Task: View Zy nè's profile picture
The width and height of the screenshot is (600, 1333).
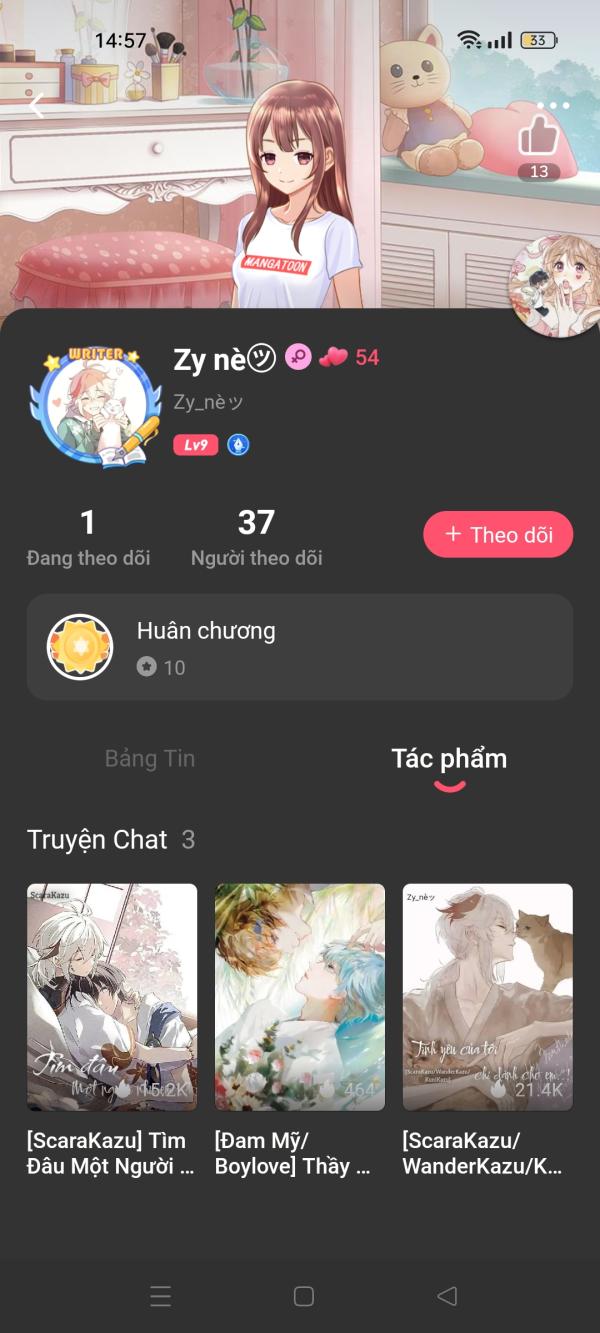Action: (102, 408)
